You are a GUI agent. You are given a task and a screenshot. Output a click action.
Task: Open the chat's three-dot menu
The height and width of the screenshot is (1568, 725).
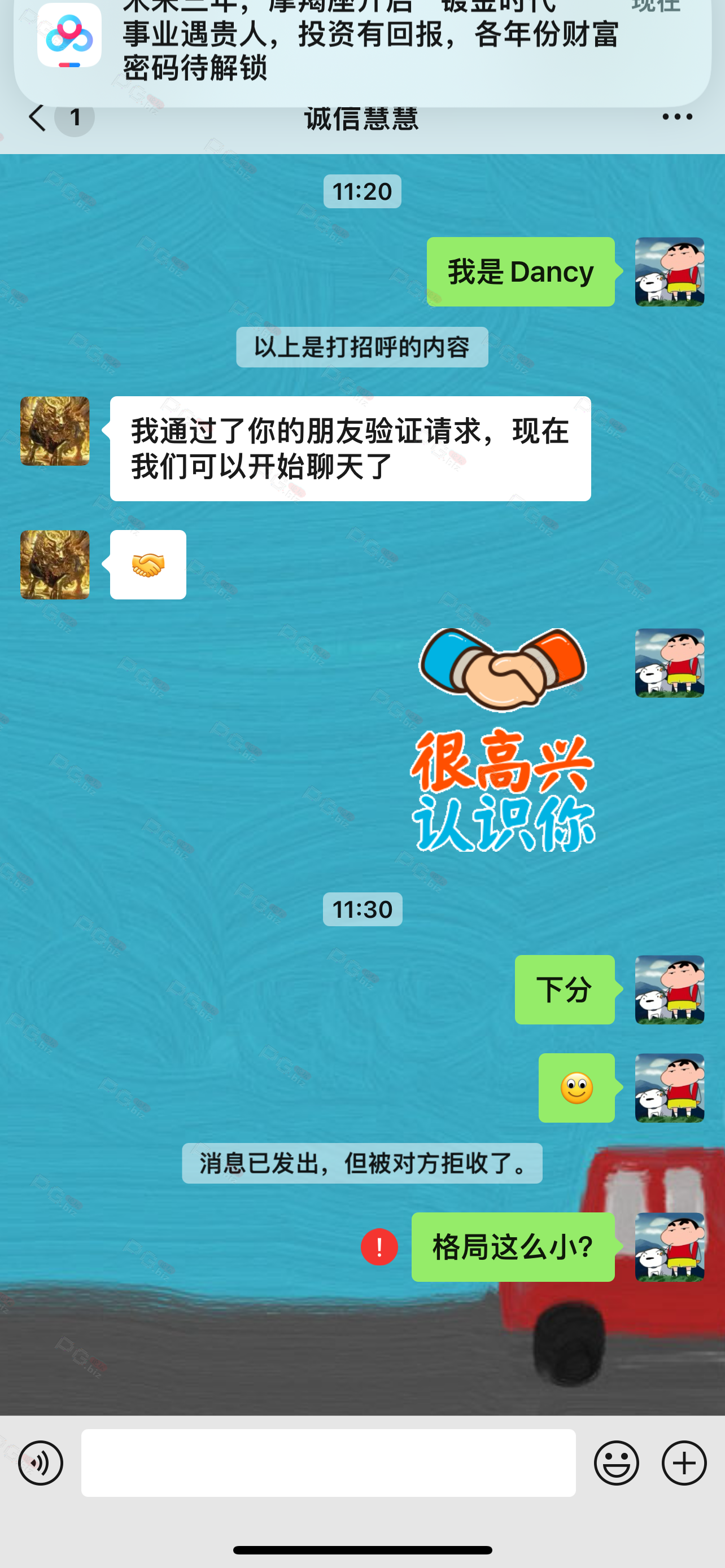[677, 117]
